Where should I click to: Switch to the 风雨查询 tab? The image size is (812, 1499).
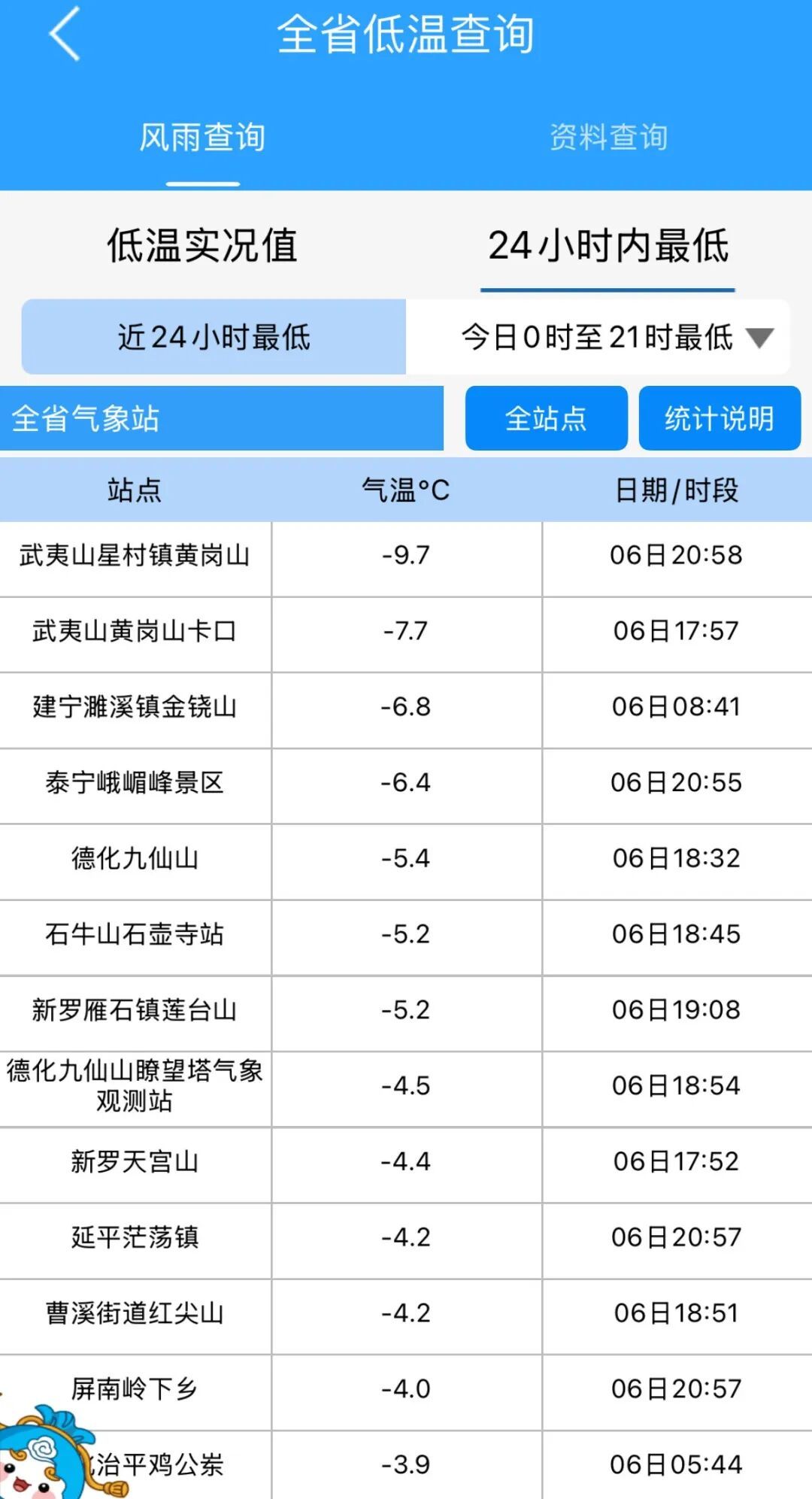pyautogui.click(x=202, y=138)
